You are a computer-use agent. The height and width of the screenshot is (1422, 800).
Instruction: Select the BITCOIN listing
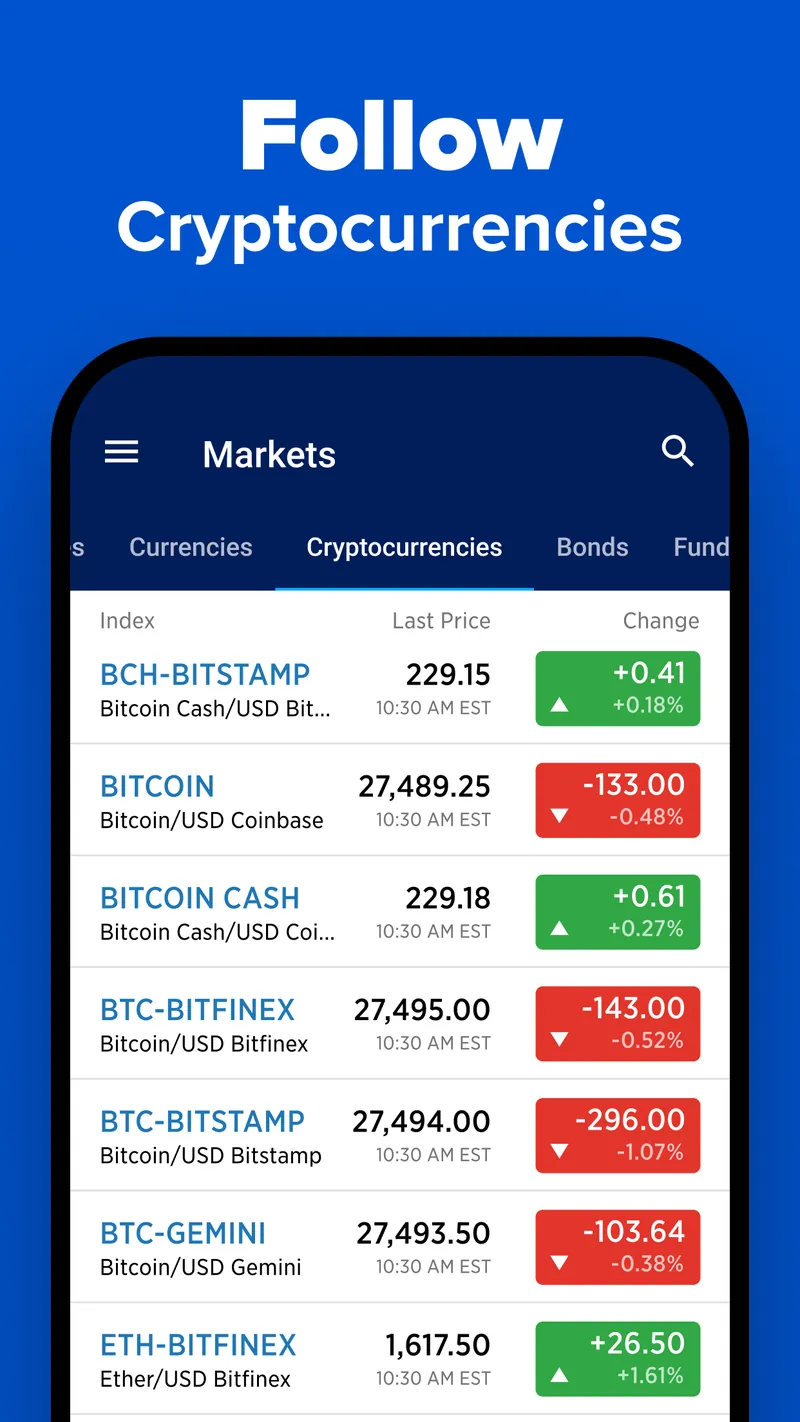(x=157, y=786)
